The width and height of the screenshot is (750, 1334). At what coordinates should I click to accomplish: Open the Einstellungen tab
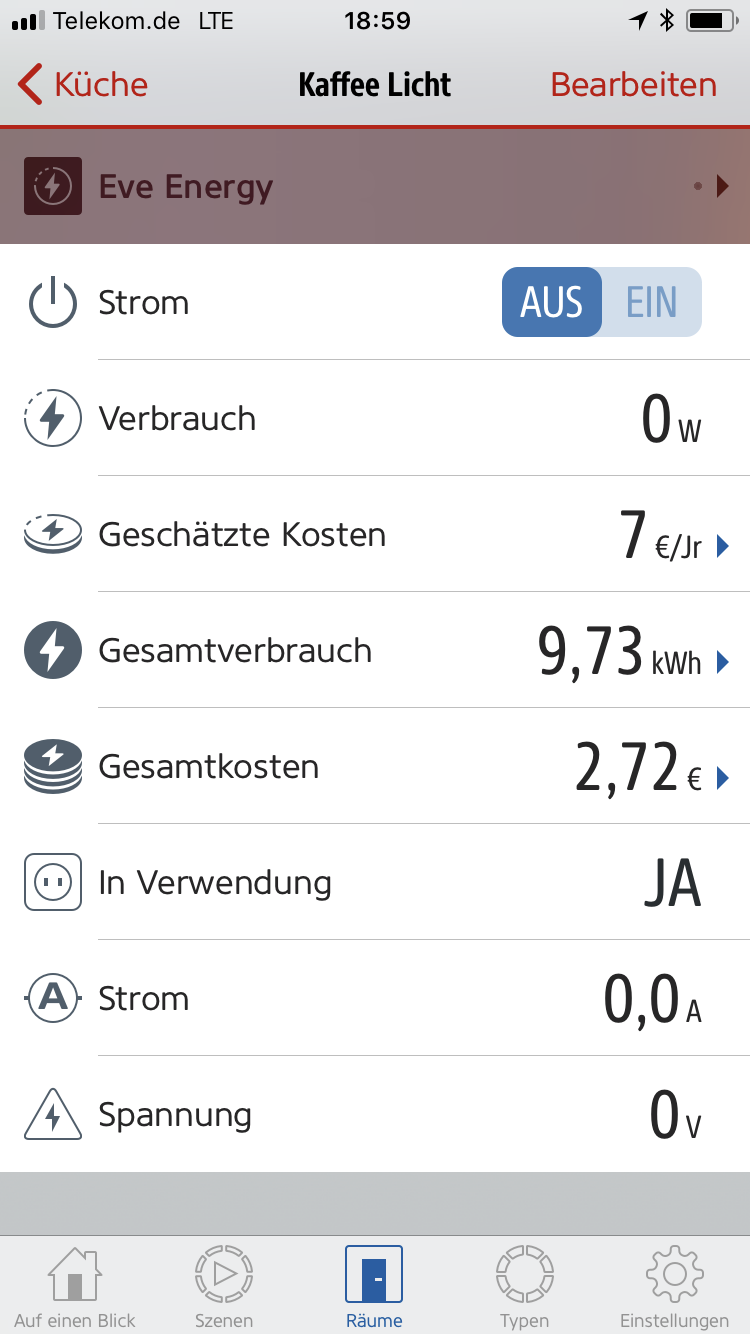[674, 1286]
